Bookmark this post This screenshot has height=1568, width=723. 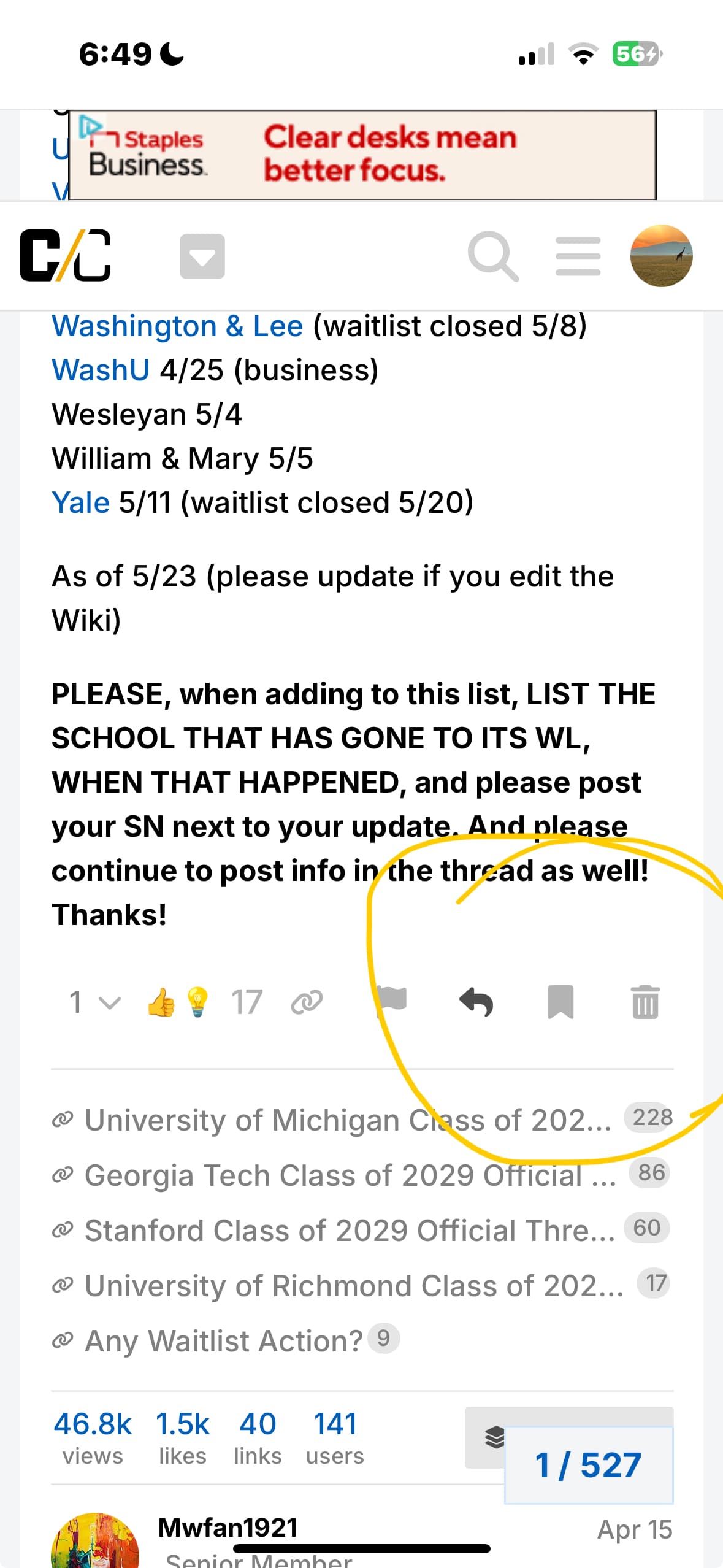560,1002
